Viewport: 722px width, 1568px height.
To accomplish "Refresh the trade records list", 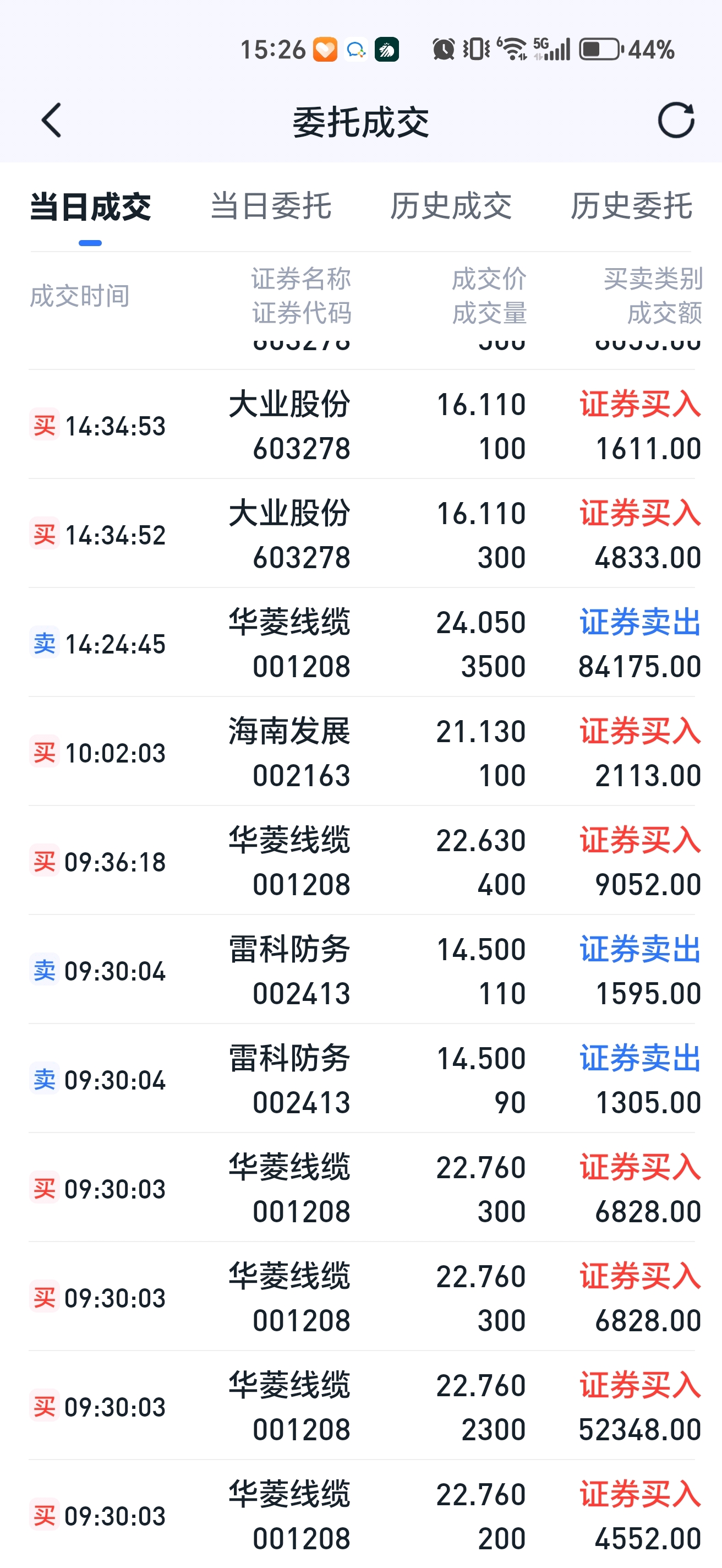I will click(676, 121).
